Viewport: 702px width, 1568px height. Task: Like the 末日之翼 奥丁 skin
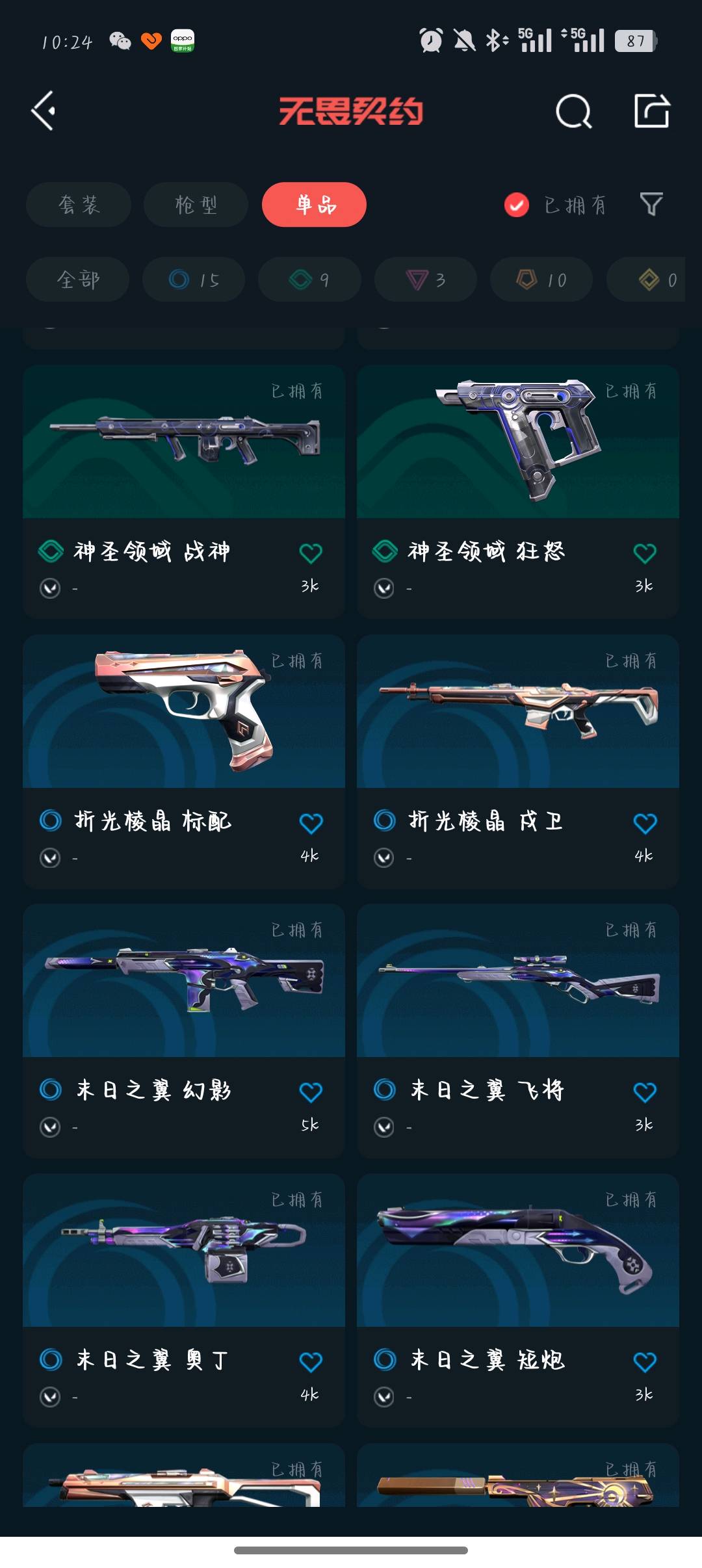tap(311, 1362)
